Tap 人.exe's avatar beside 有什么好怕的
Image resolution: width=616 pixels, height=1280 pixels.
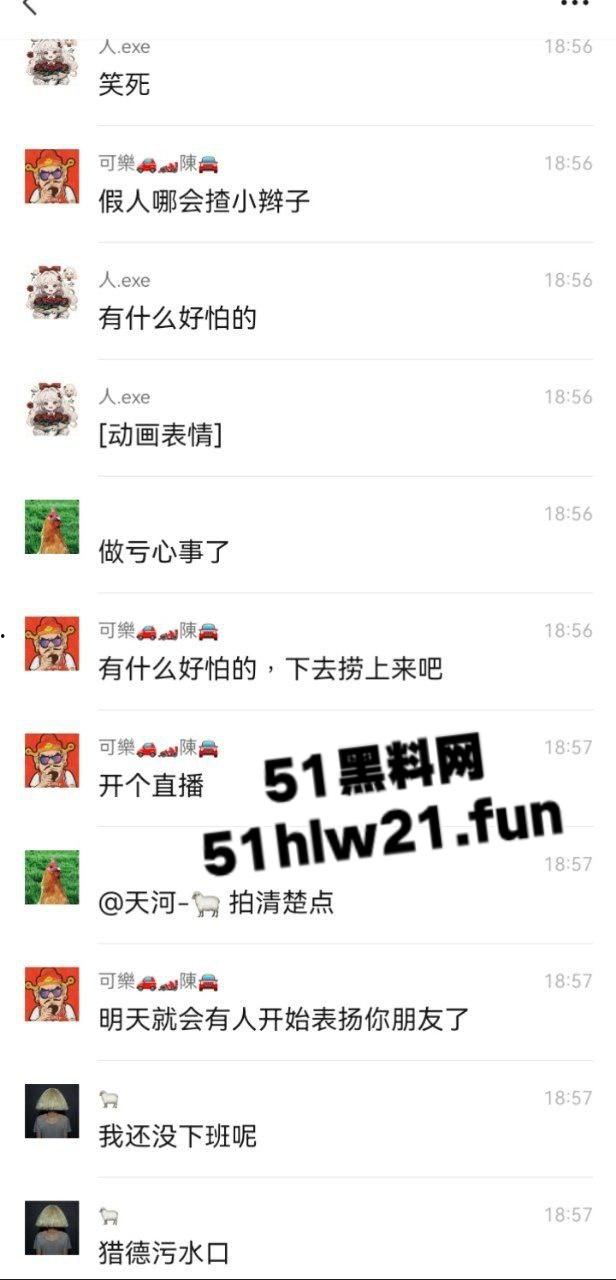(x=52, y=293)
